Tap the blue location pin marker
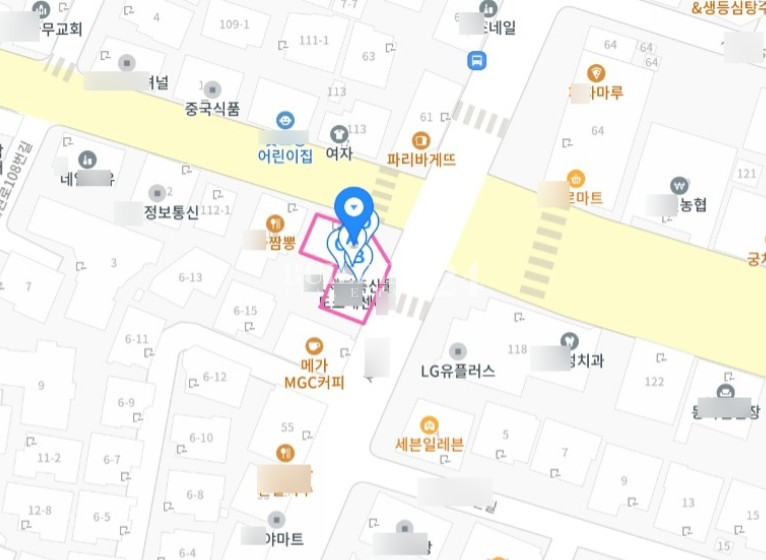The width and height of the screenshot is (766, 560). (x=354, y=208)
